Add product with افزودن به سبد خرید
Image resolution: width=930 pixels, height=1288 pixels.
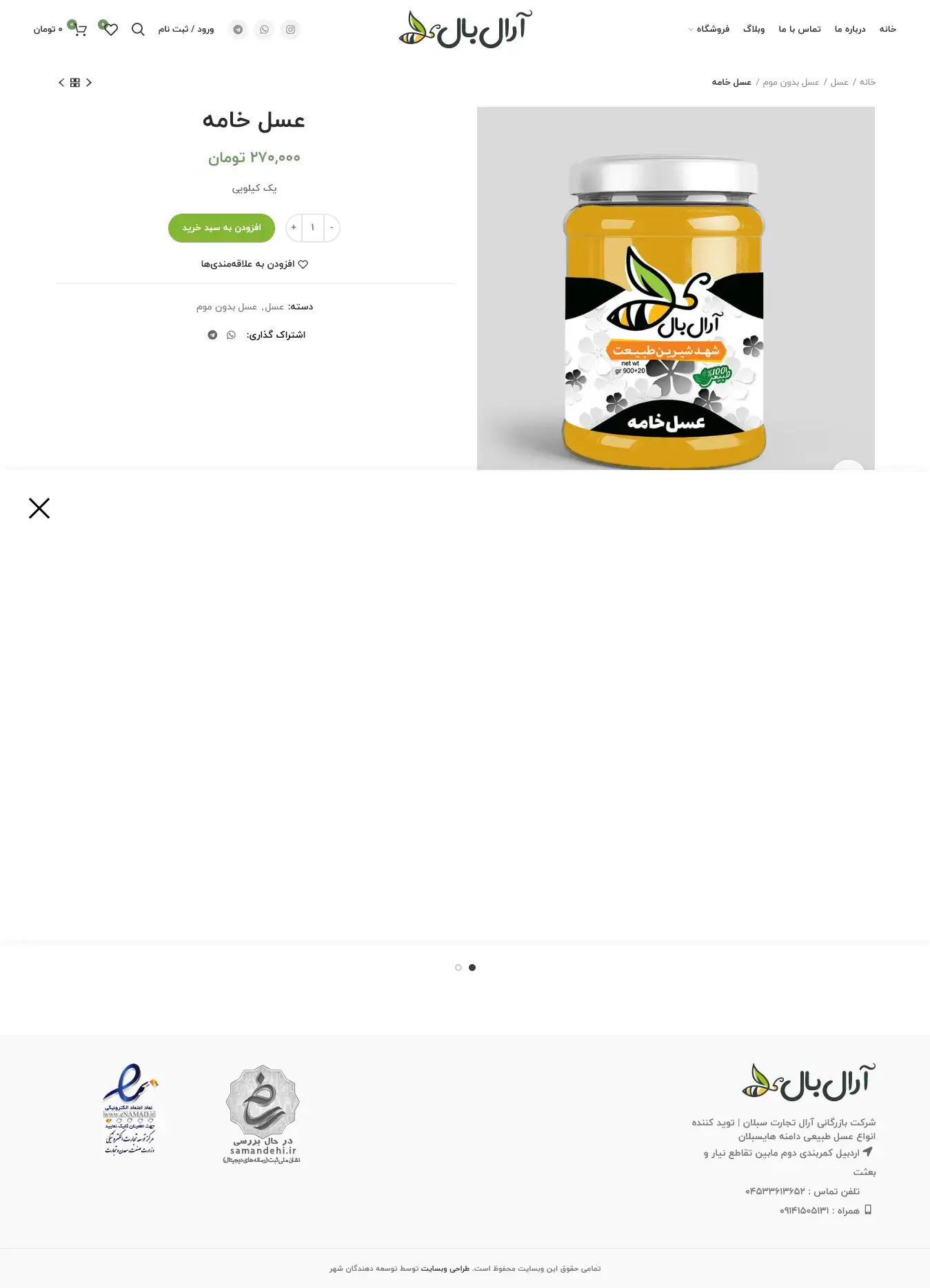[221, 228]
